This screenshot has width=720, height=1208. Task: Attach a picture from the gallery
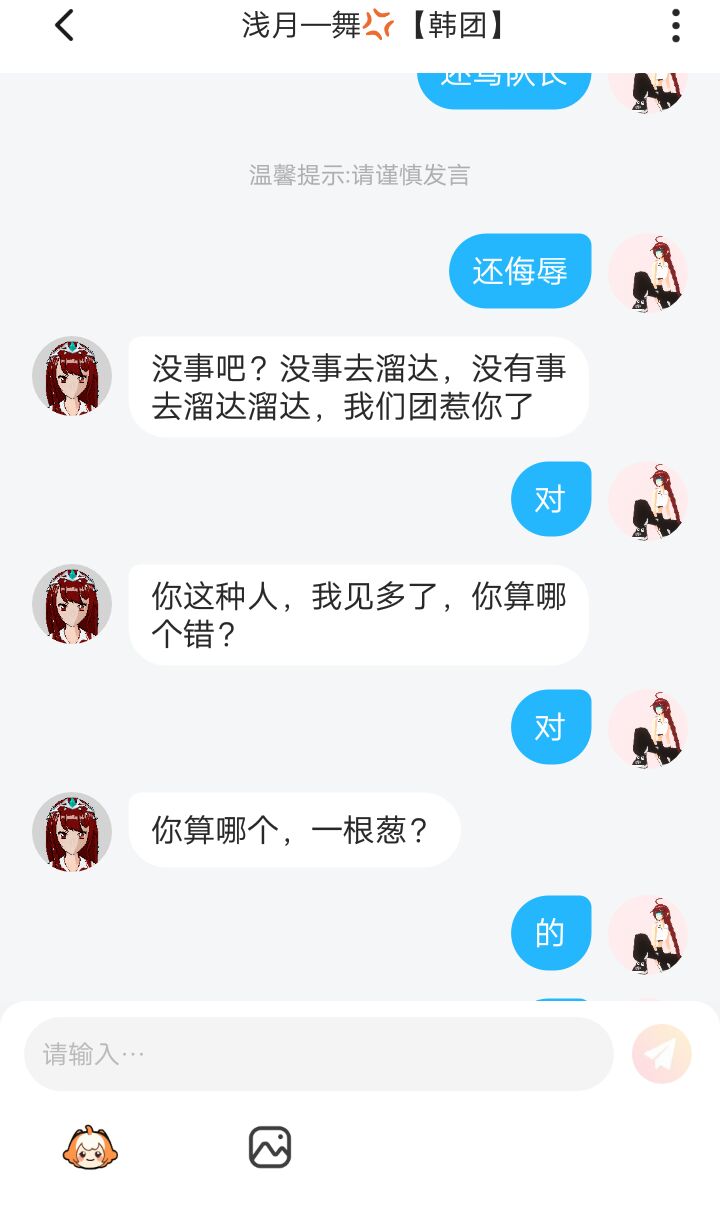pos(269,1147)
